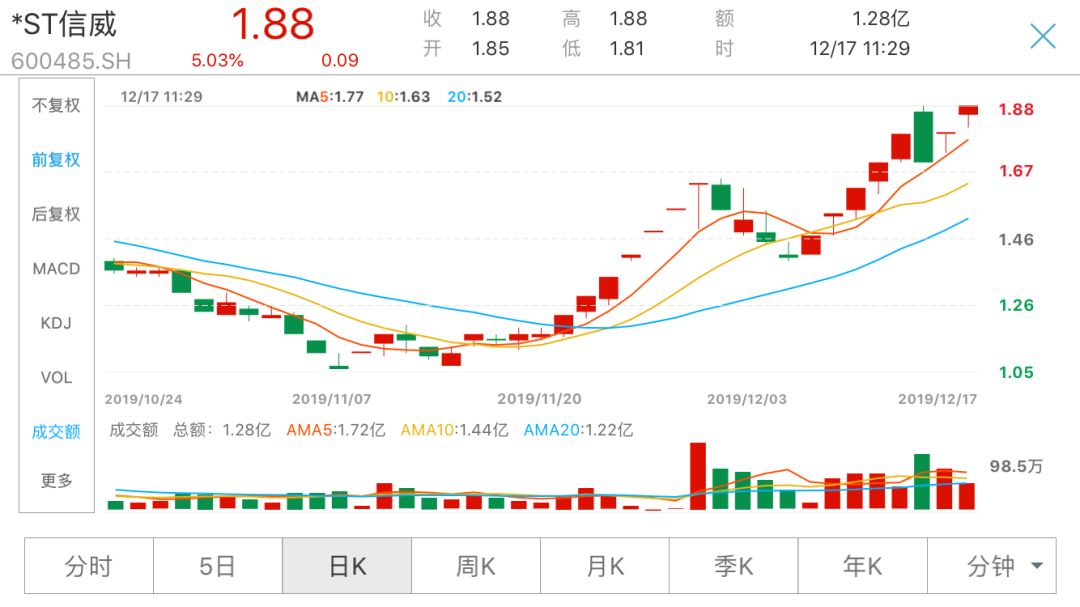Screen dimensions: 1080x607
Task: Select the 成交额 indicator
Action: point(56,432)
